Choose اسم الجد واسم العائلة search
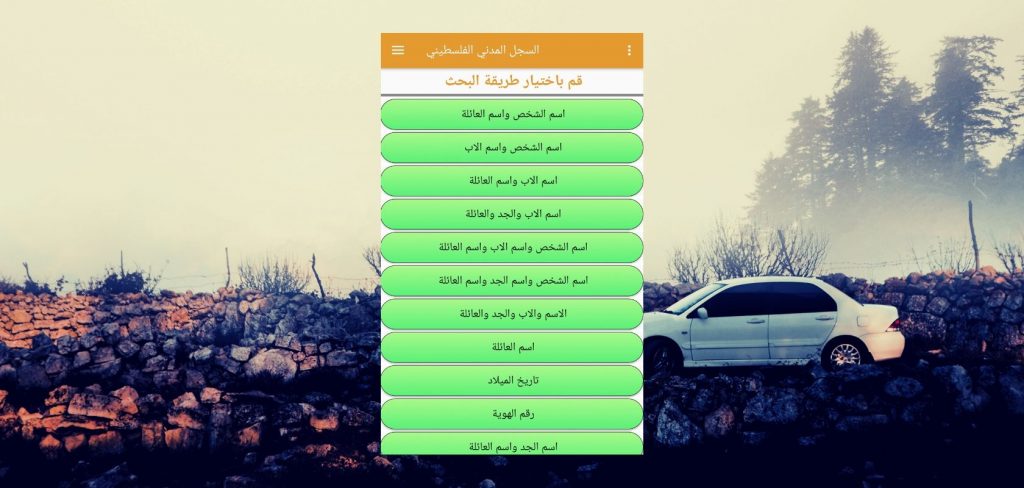The width and height of the screenshot is (1024, 488). pyautogui.click(x=512, y=444)
